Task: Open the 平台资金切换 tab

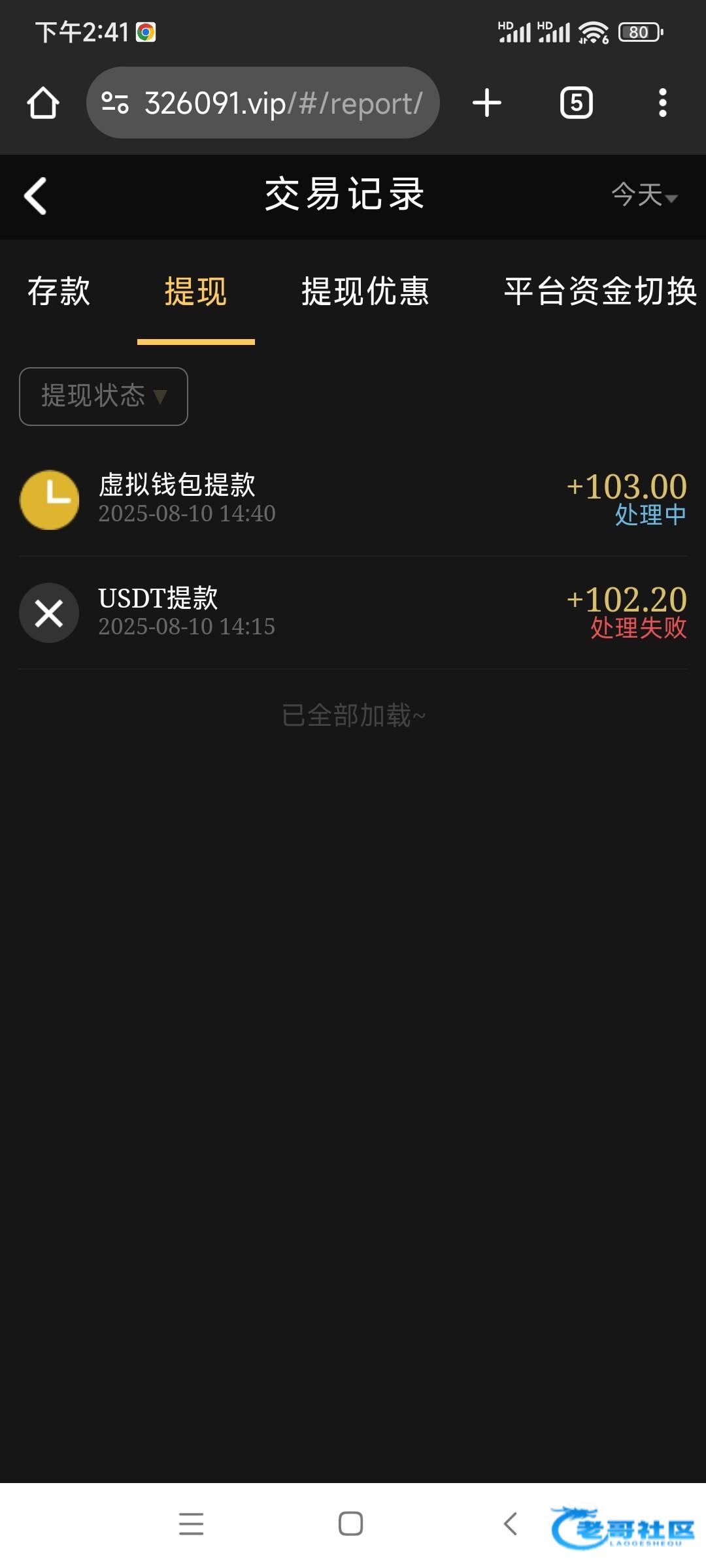Action: pyautogui.click(x=600, y=291)
